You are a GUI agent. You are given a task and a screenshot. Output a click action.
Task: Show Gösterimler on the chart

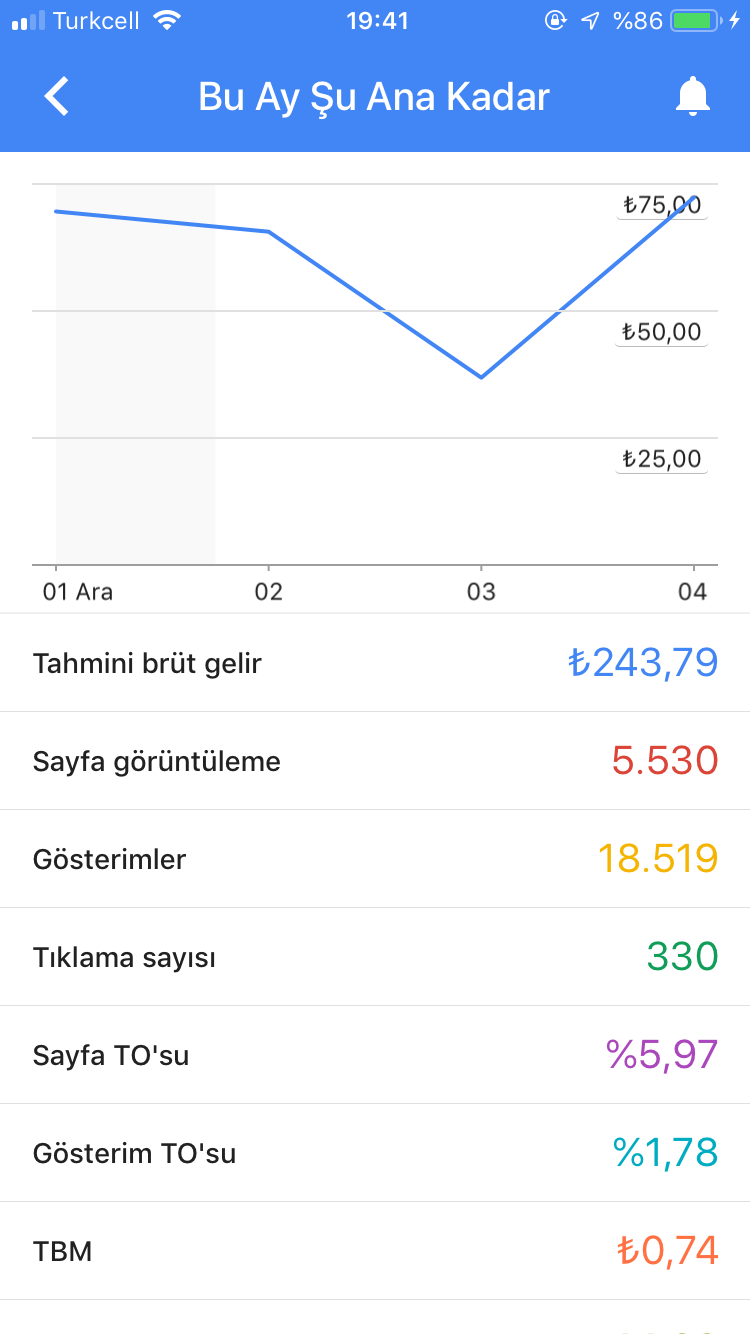coord(375,859)
